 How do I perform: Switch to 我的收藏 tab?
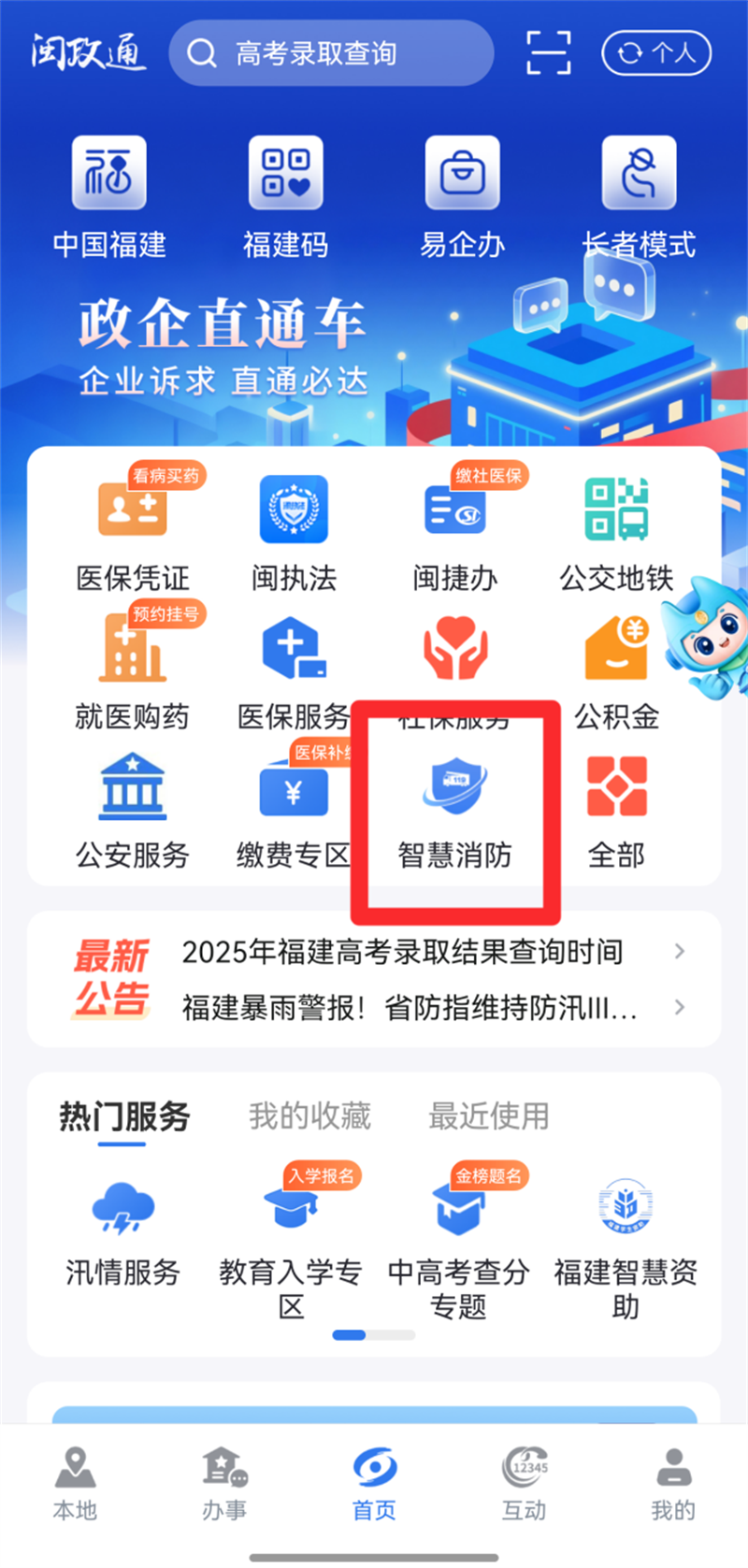309,1115
